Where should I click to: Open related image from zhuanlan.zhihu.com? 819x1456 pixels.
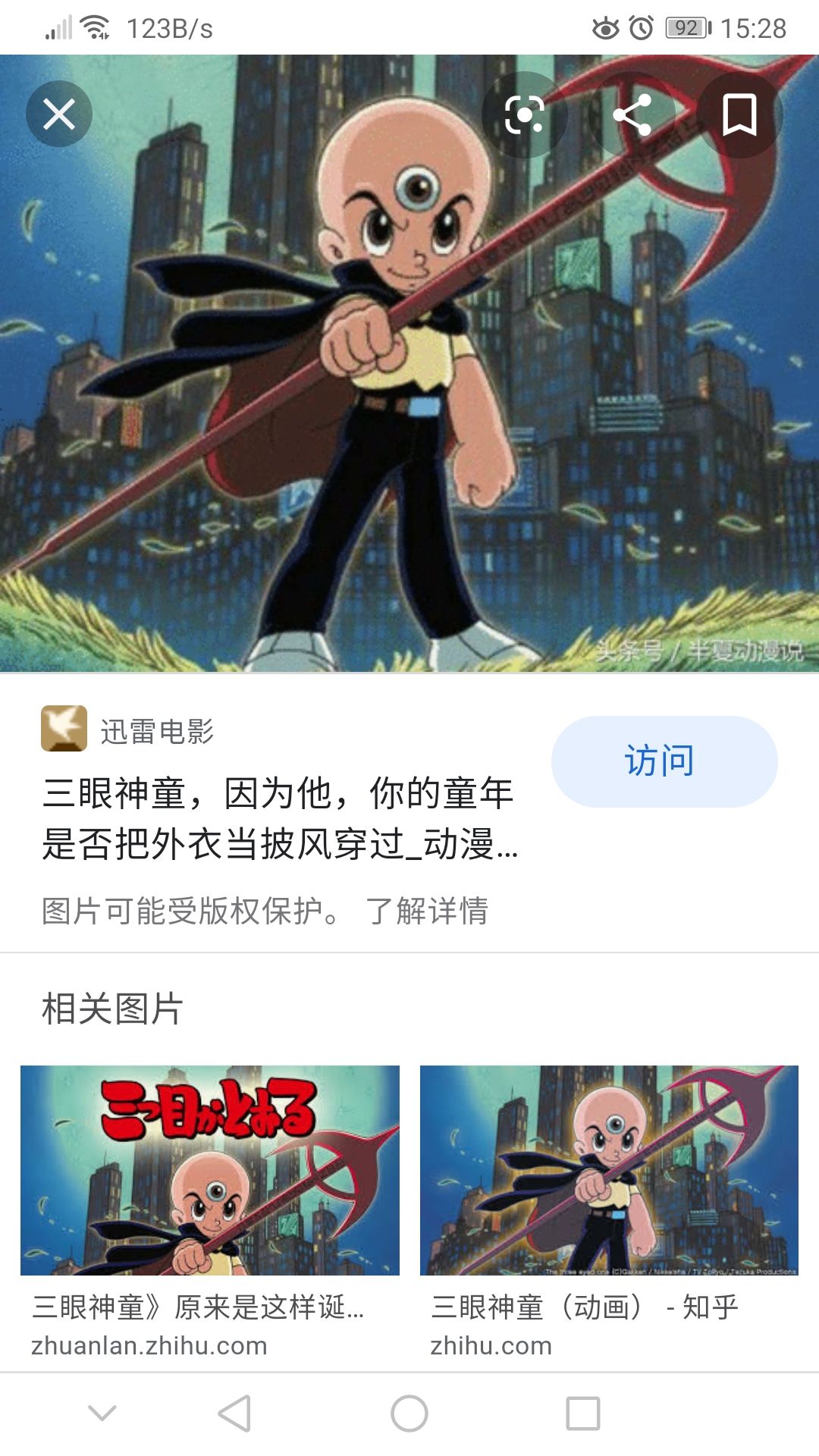(x=209, y=1170)
